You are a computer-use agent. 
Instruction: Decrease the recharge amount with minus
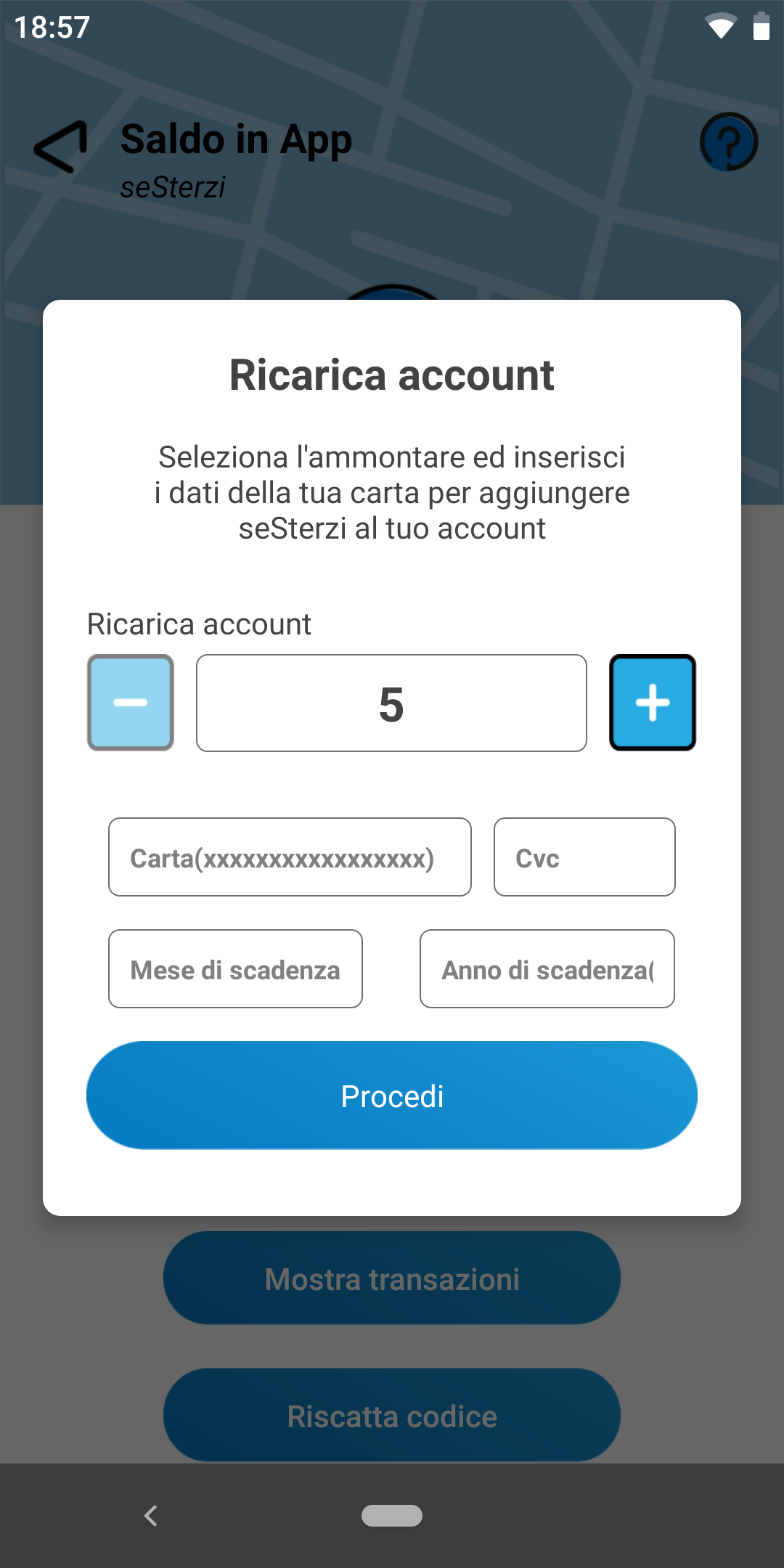point(131,703)
